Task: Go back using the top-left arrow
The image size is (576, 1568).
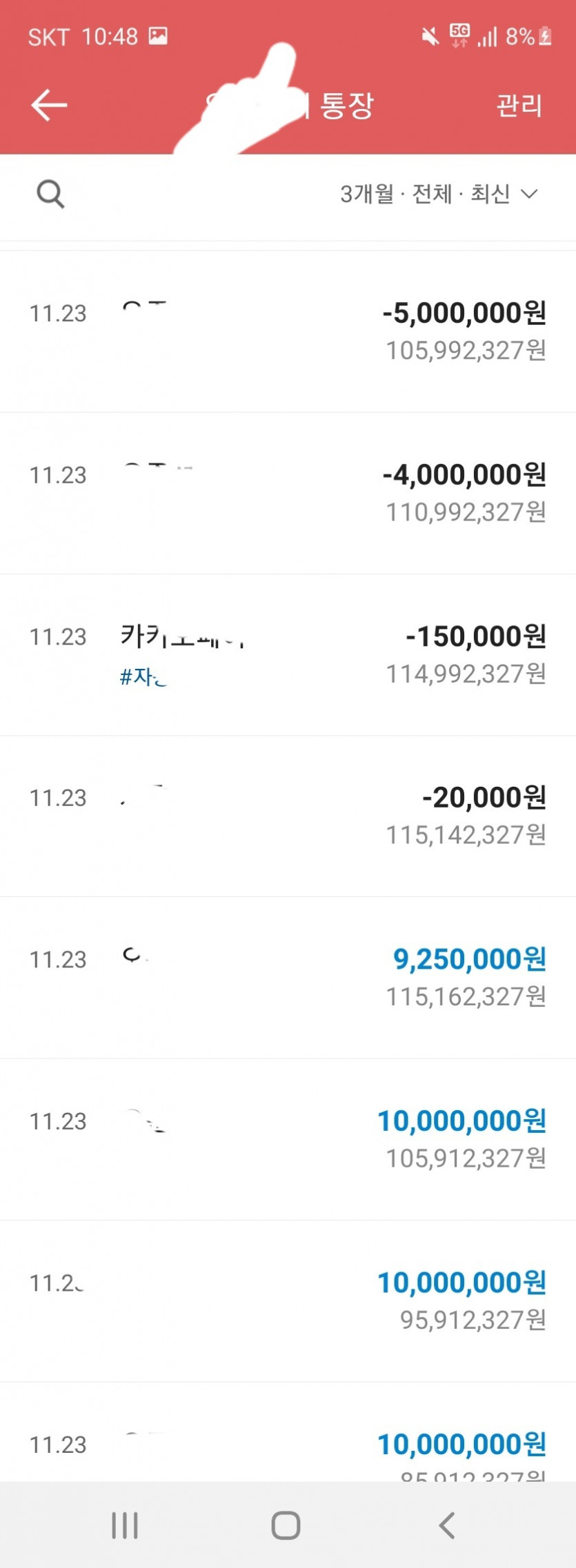Action: (49, 105)
